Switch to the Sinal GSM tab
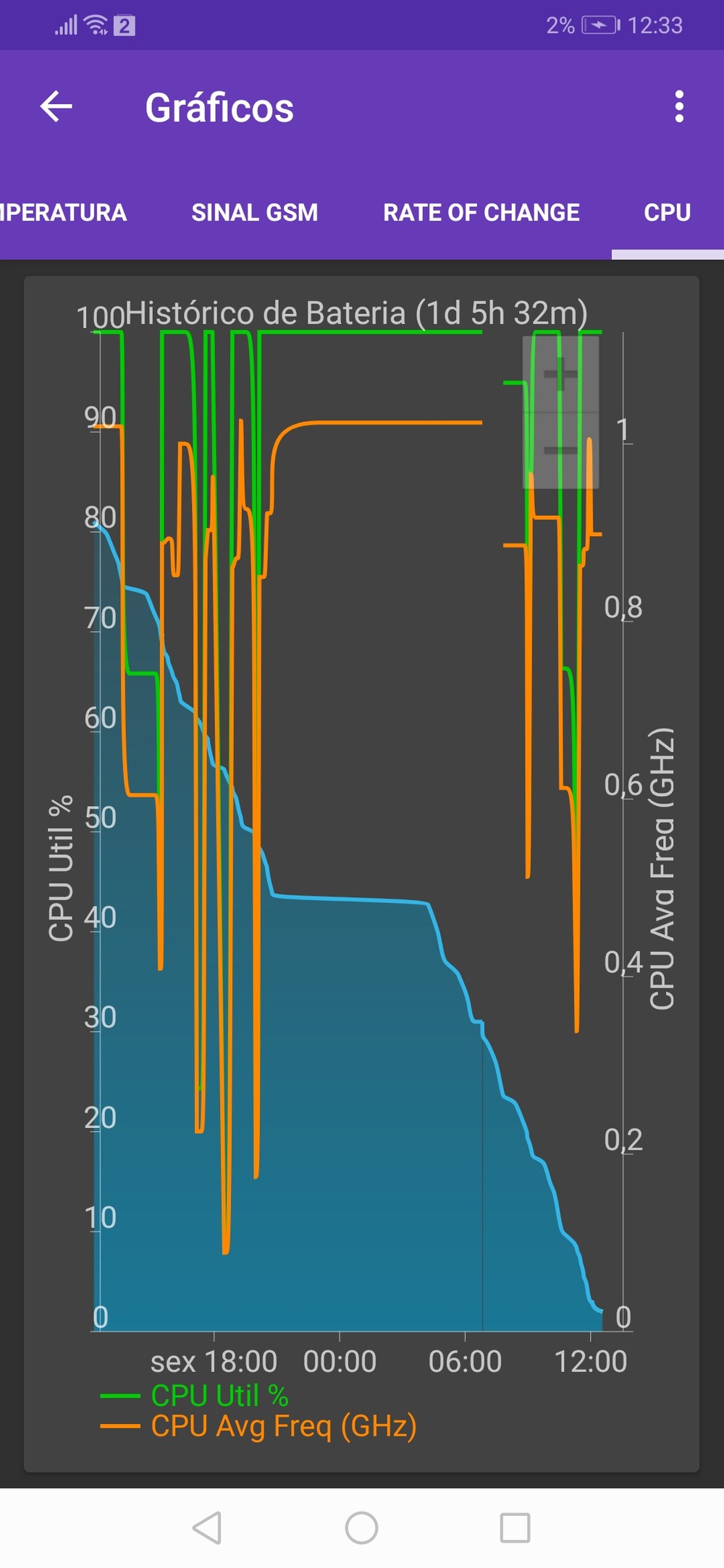The height and width of the screenshot is (1568, 724). pyautogui.click(x=255, y=213)
